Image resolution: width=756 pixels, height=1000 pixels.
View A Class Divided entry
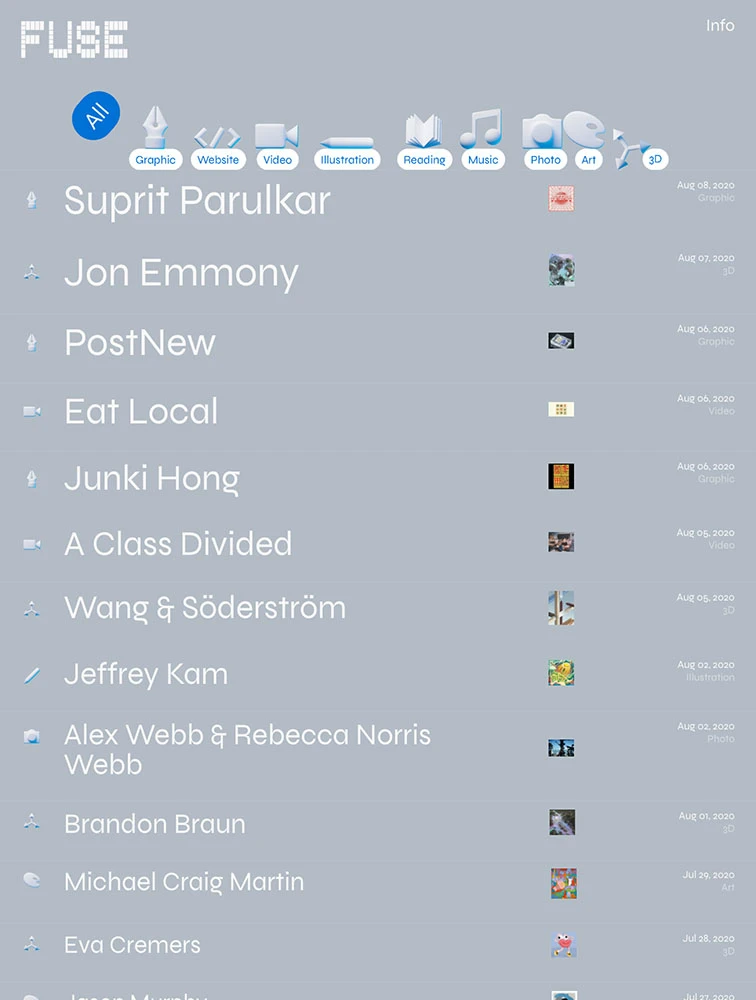coord(178,545)
